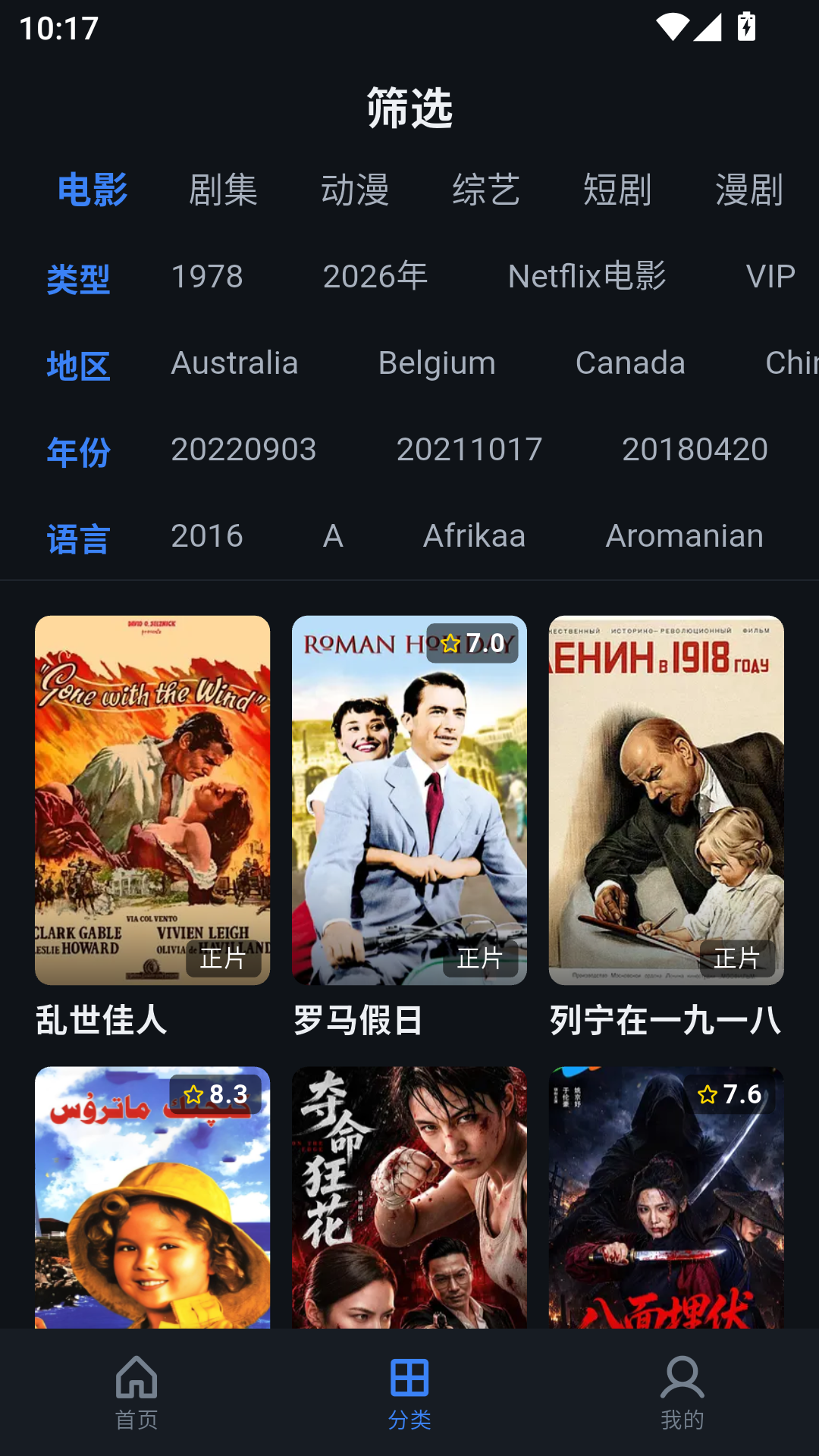
Task: Filter type by Netflix电影
Action: coord(587,276)
